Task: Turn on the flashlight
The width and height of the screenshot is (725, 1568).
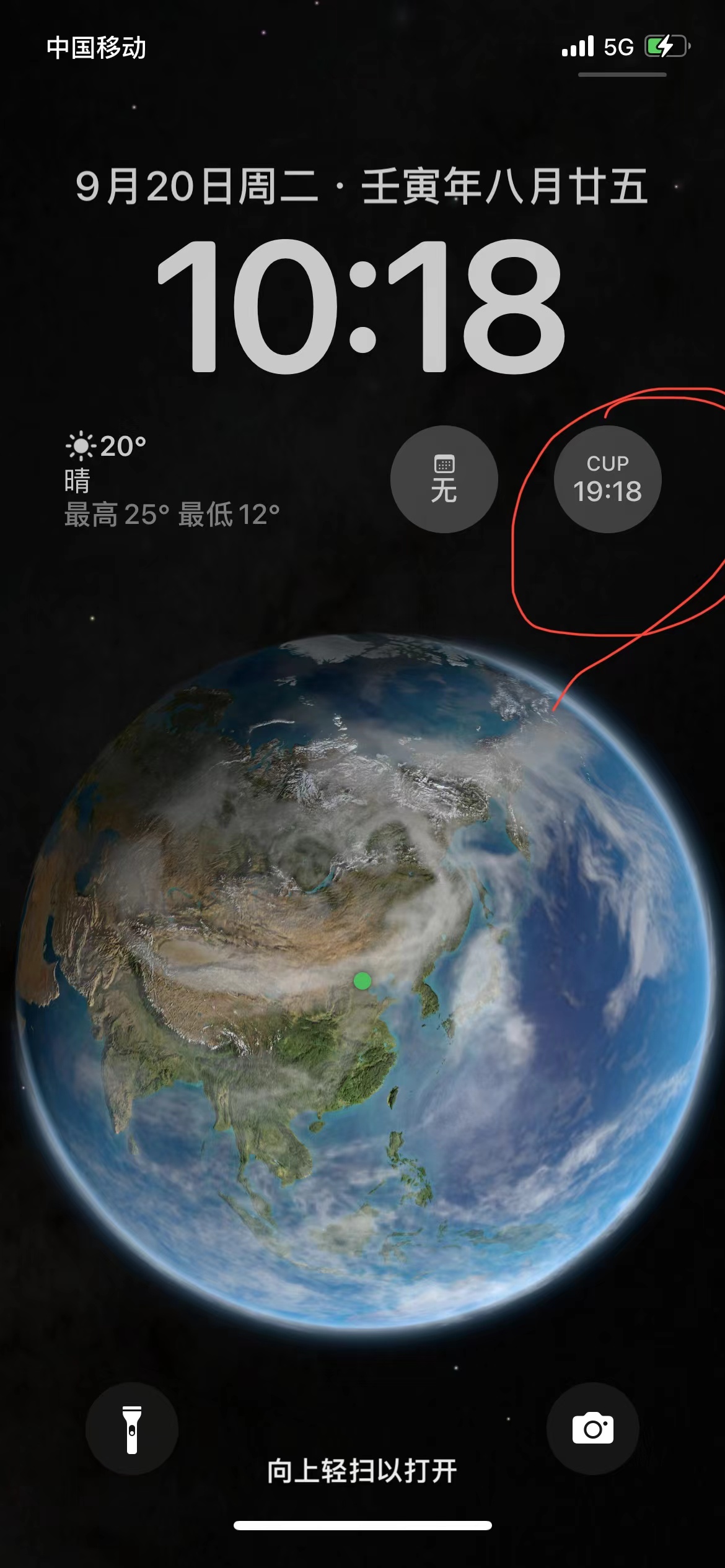Action: point(131,1429)
